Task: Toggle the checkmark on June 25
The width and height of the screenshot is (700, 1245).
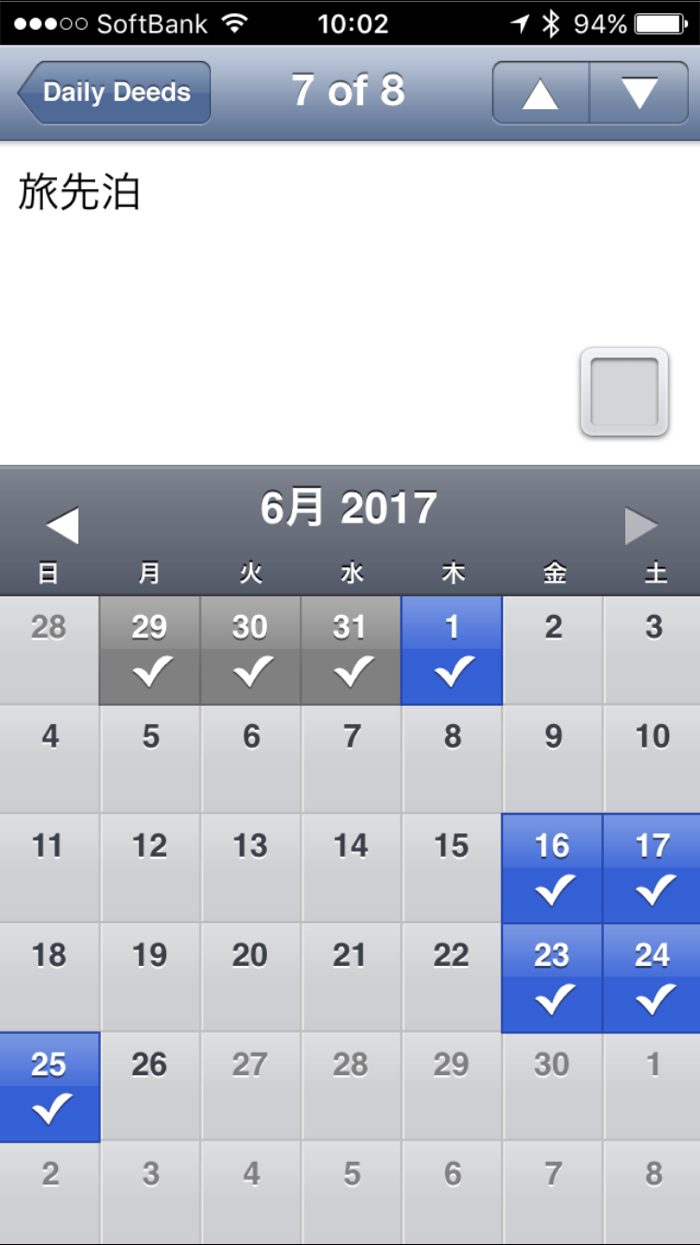Action: (49, 1086)
